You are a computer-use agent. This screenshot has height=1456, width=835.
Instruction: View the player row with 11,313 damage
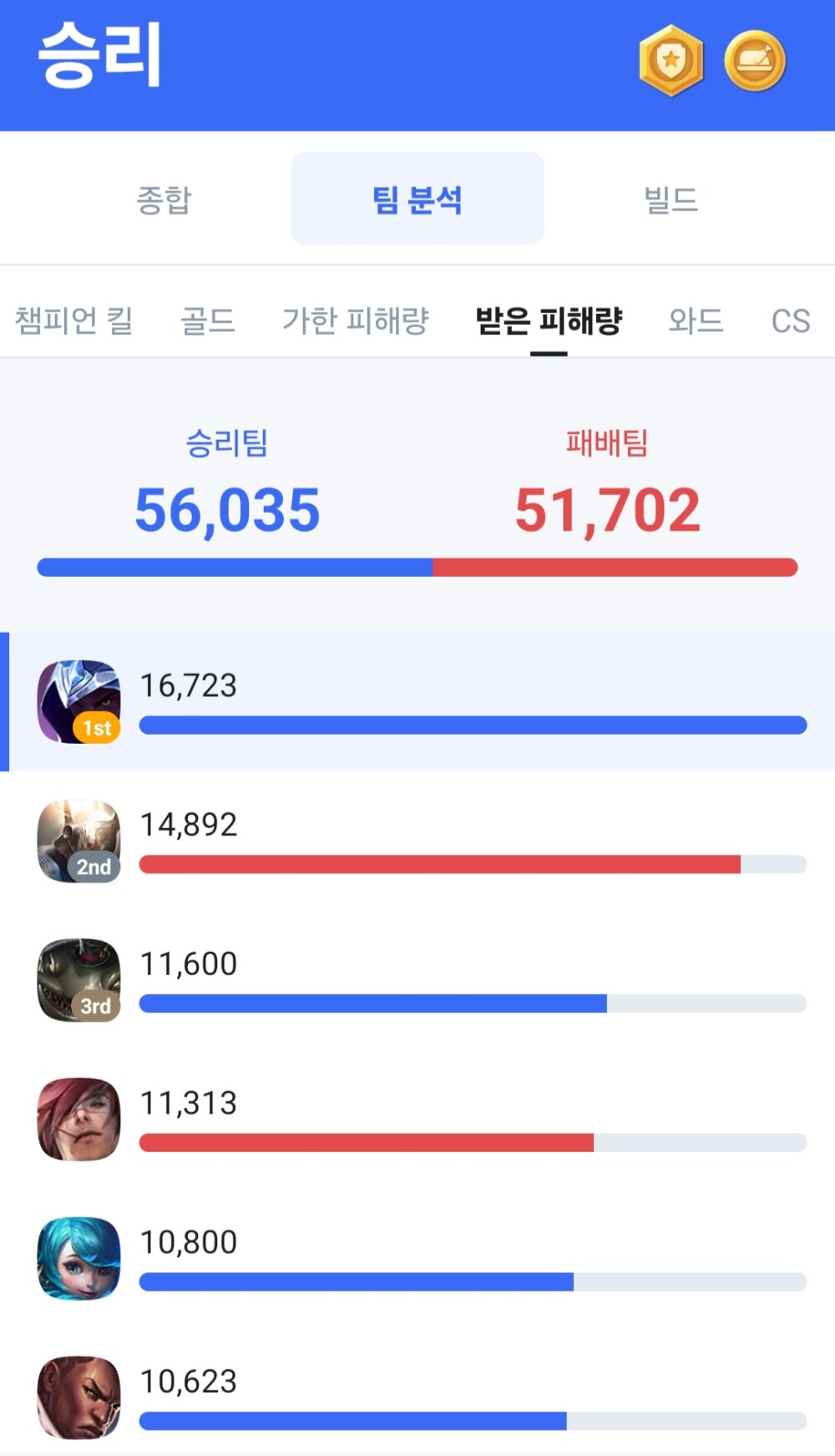point(417,1120)
